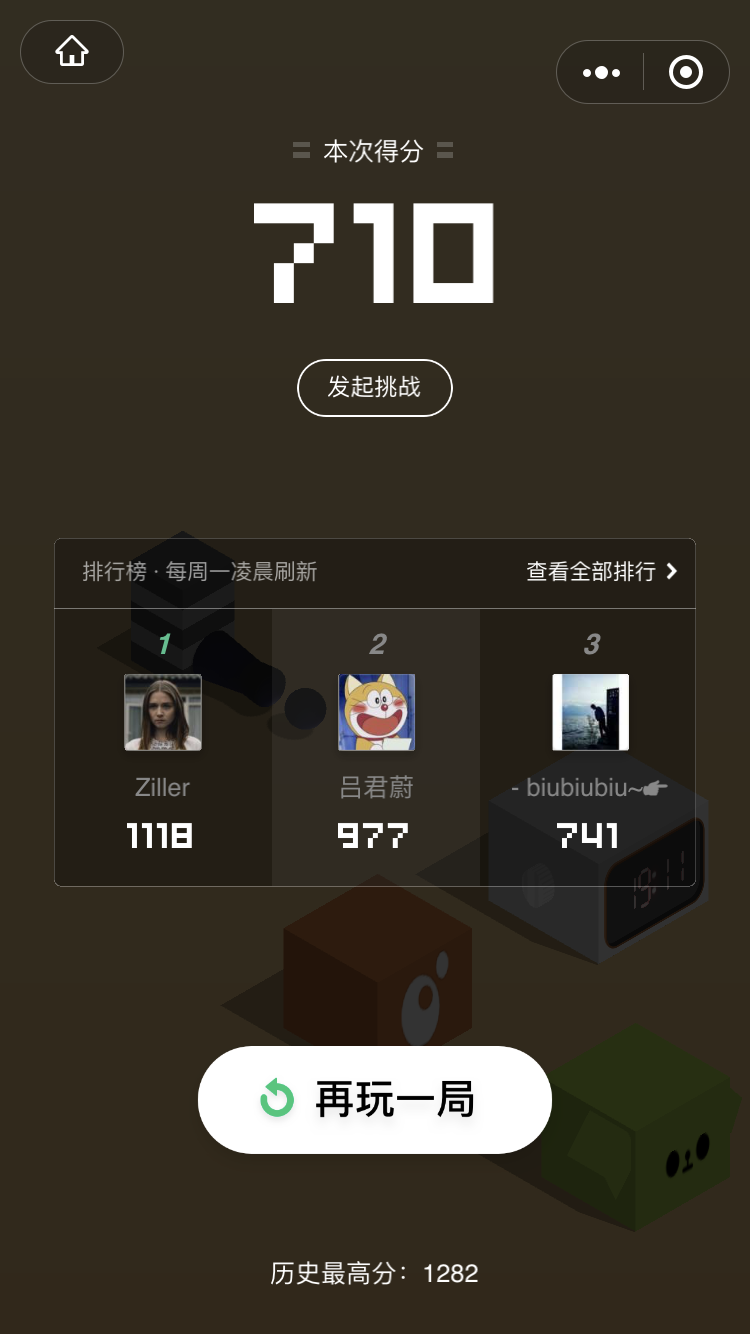
Task: Tap the 本次得分 score label
Action: (375, 150)
